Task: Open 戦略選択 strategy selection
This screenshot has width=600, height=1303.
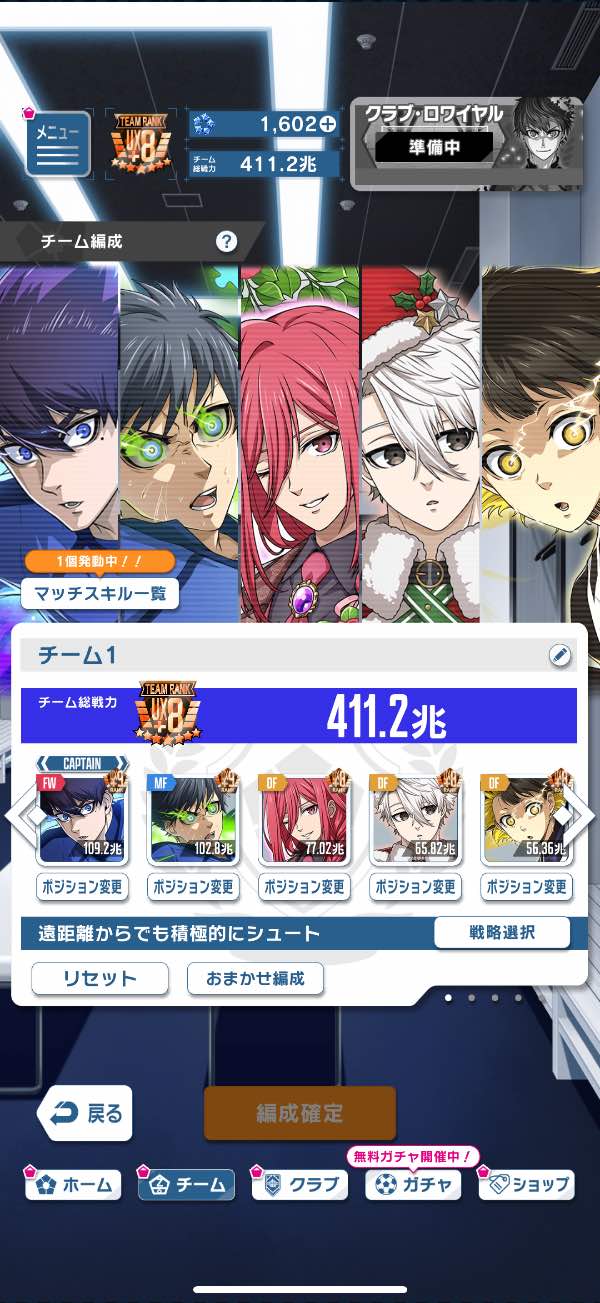Action: (502, 932)
